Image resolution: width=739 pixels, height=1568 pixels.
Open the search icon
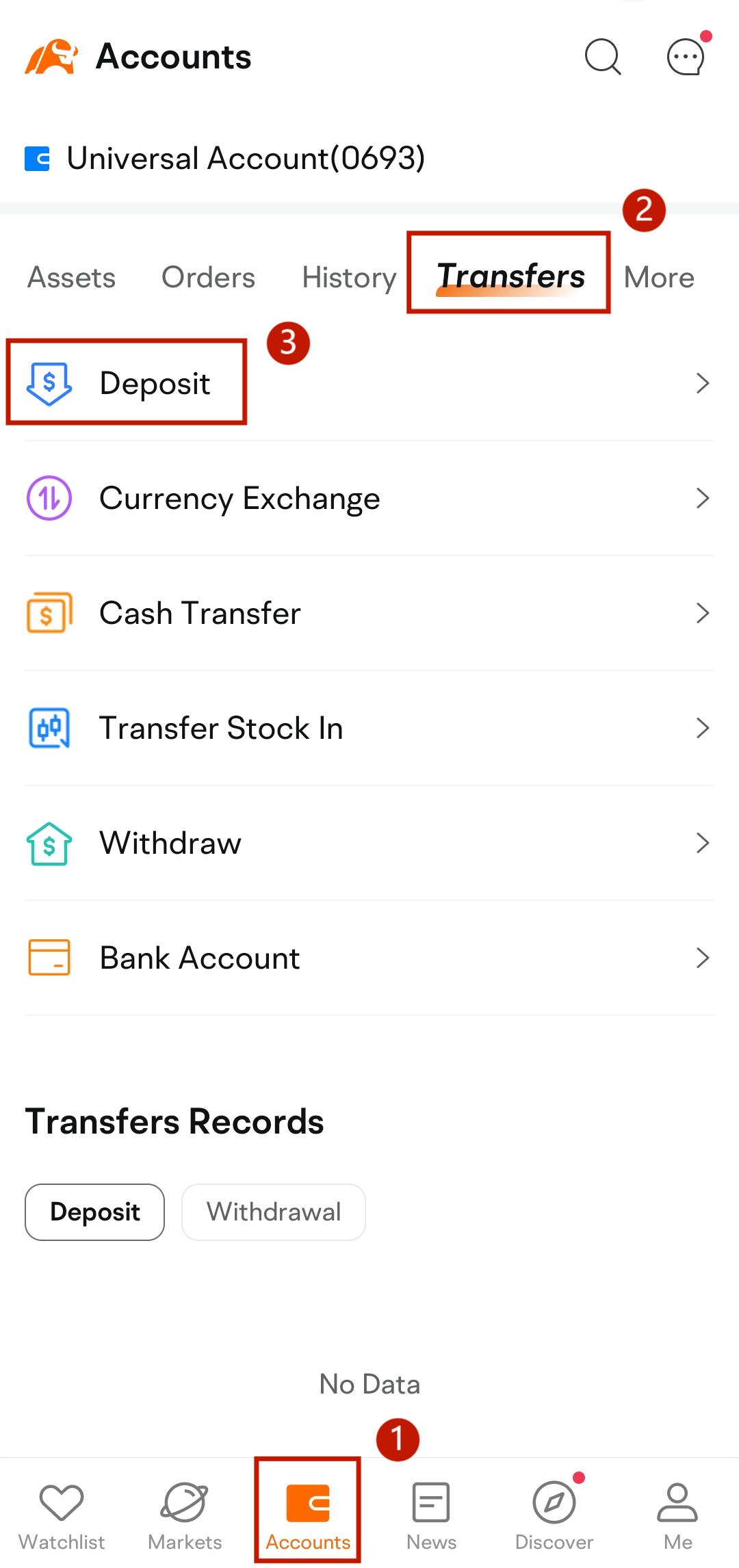[x=603, y=56]
